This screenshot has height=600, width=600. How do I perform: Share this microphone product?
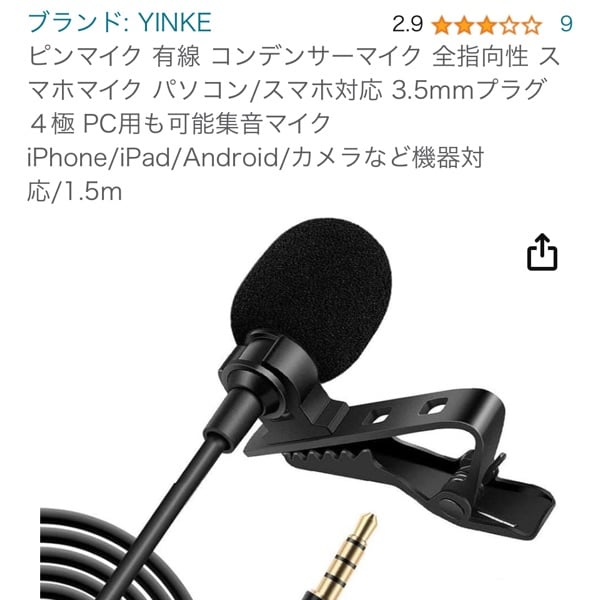[541, 252]
